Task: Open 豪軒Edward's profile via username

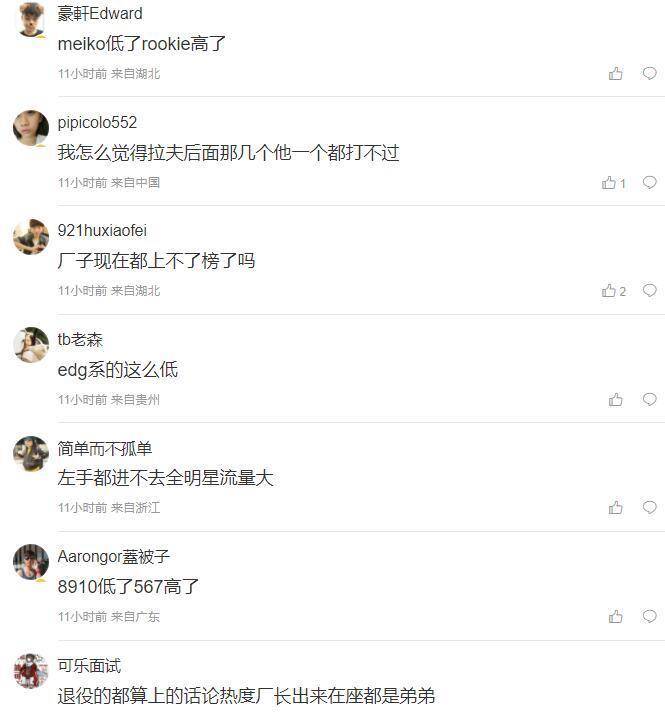Action: click(x=100, y=14)
